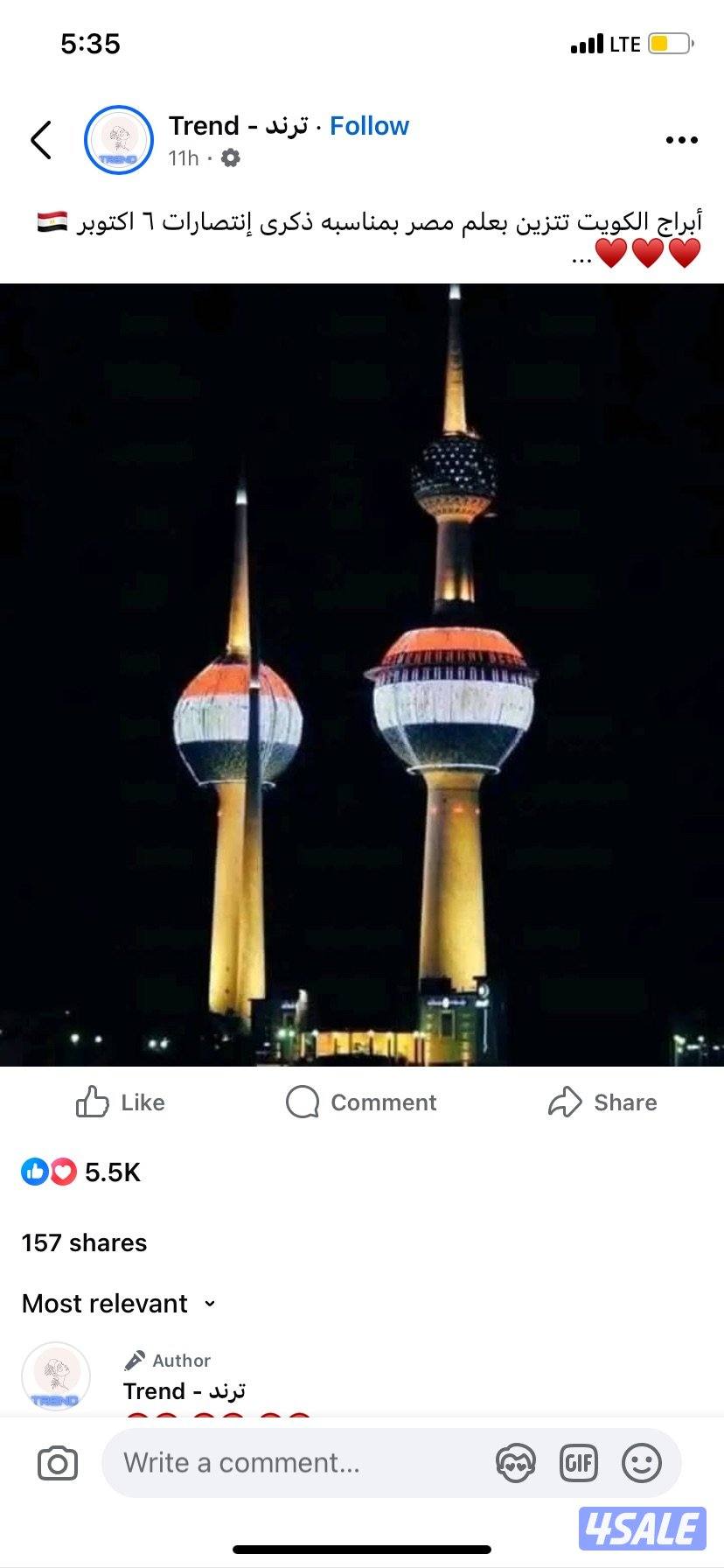Open the camera icon to attach a photo

(56, 1461)
